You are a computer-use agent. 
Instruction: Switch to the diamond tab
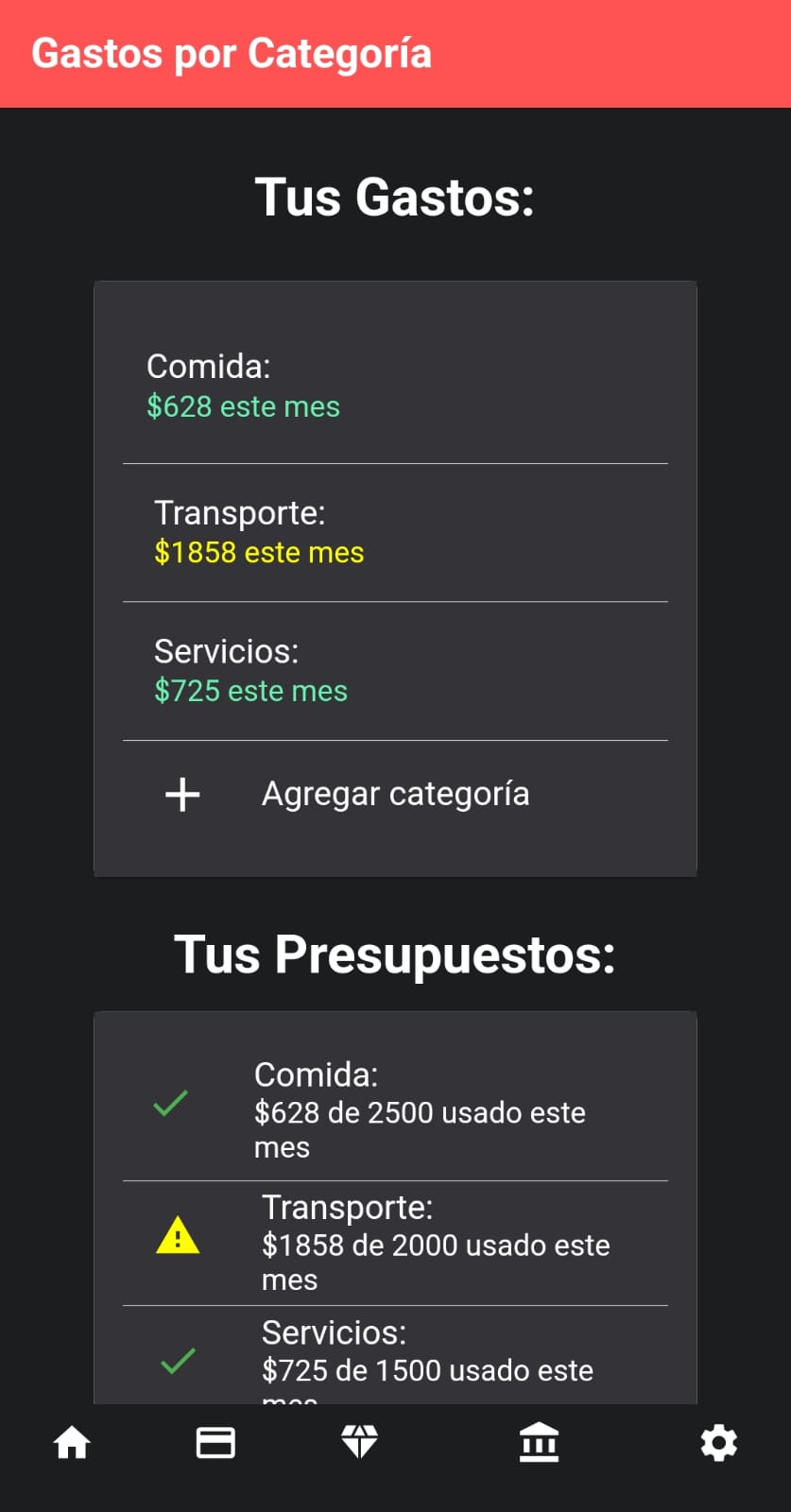tap(359, 1443)
